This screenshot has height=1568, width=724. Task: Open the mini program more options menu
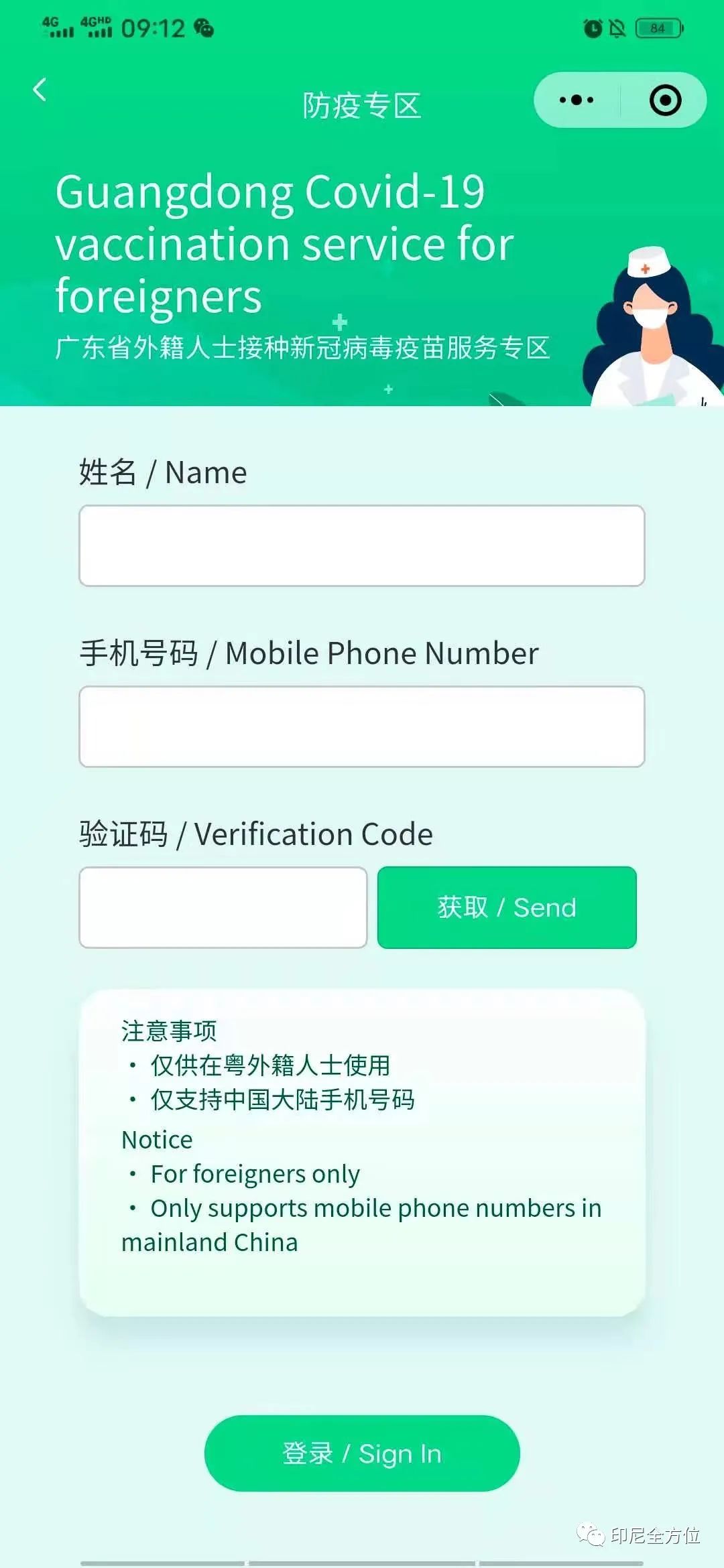(x=577, y=101)
